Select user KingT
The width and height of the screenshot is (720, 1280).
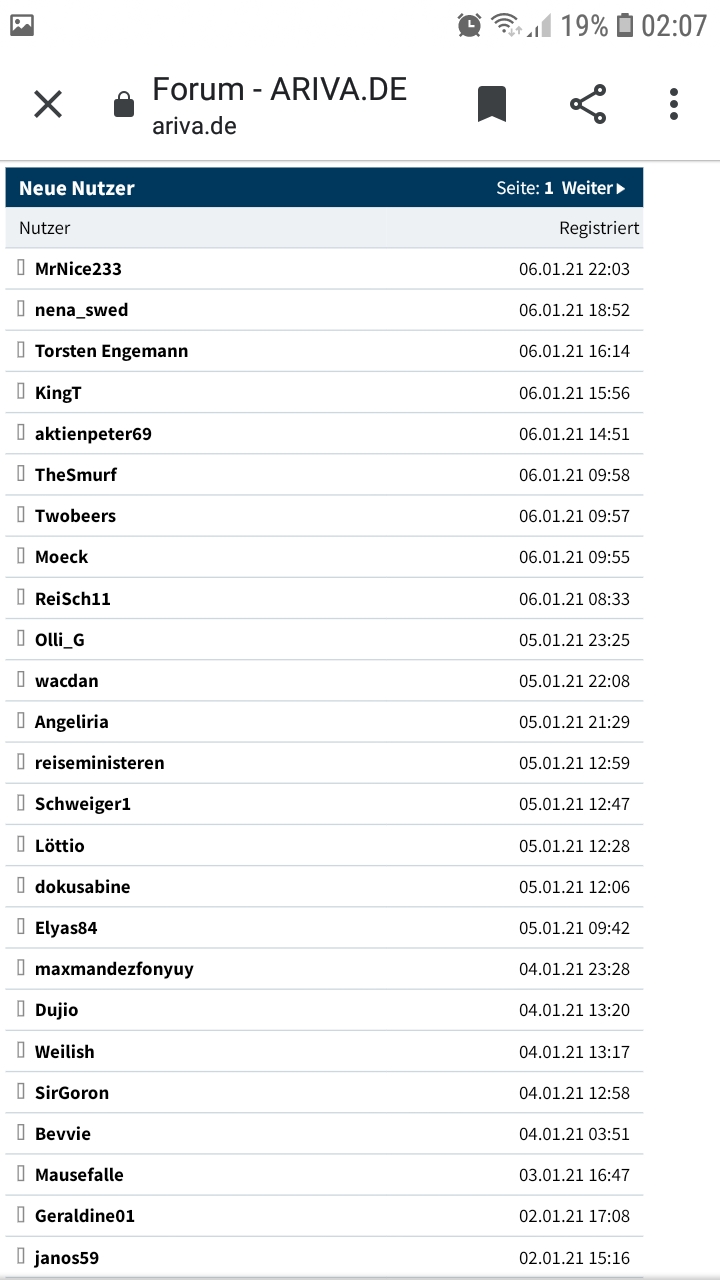58,393
